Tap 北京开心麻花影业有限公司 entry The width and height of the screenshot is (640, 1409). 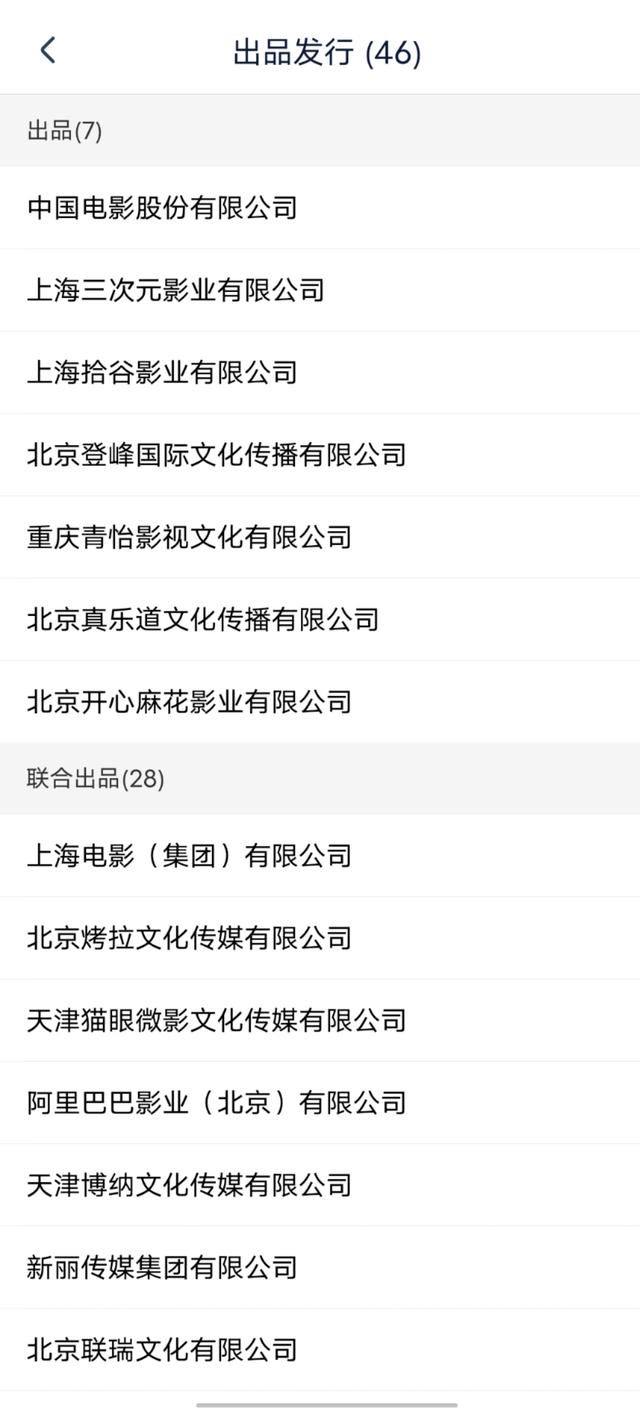tap(320, 702)
